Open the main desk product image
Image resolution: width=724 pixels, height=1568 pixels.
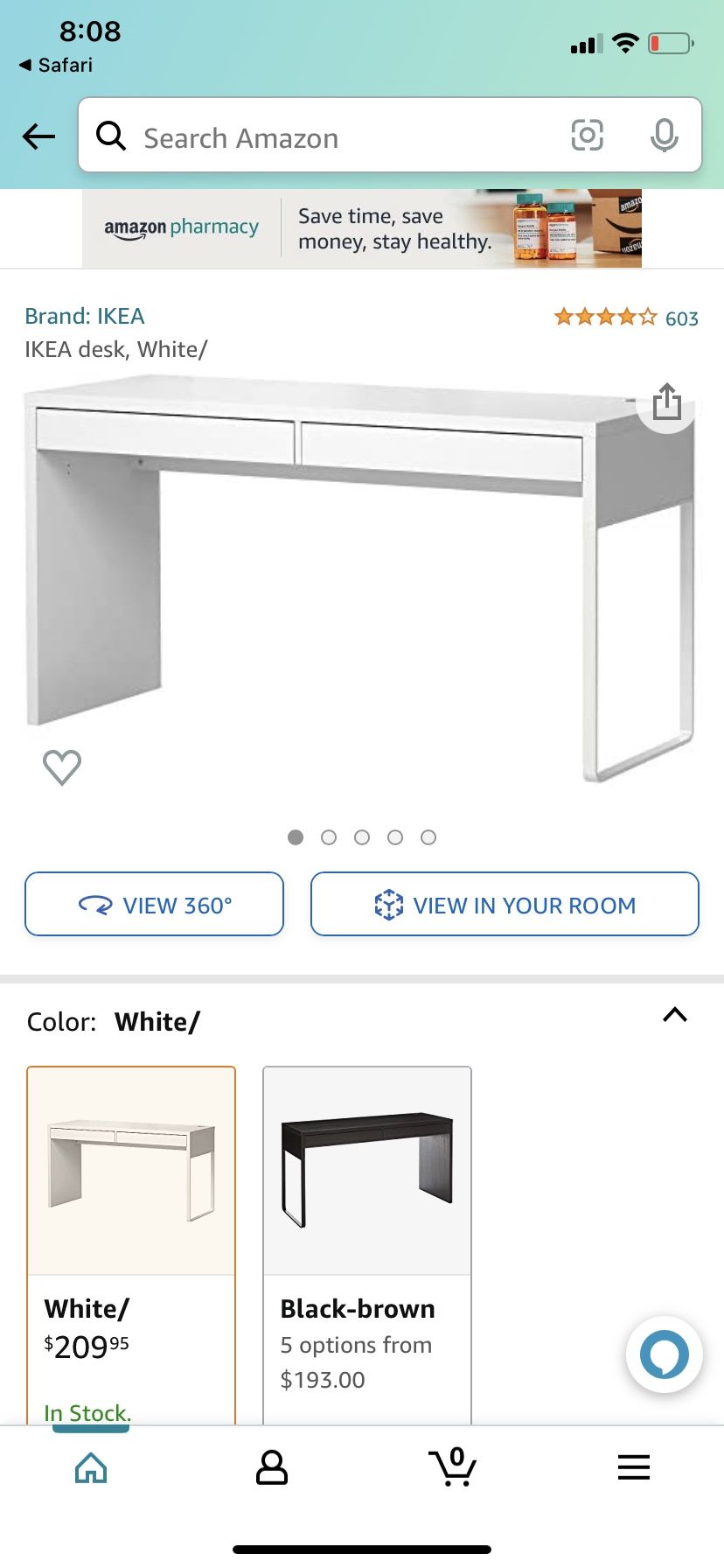tap(359, 577)
